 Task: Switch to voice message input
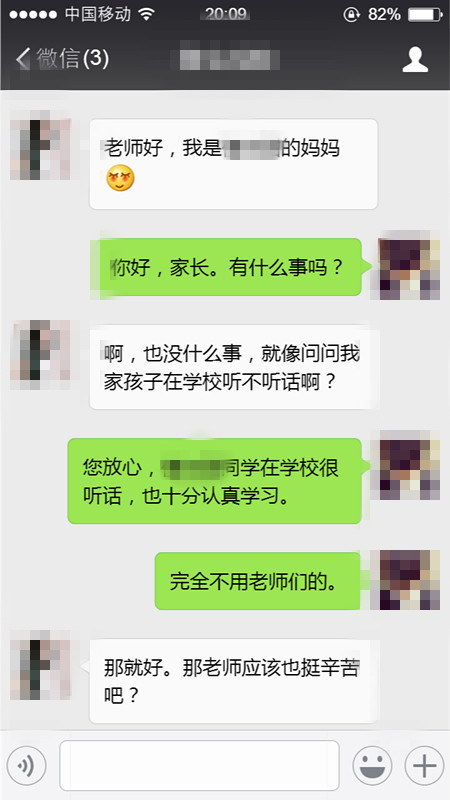click(x=27, y=765)
